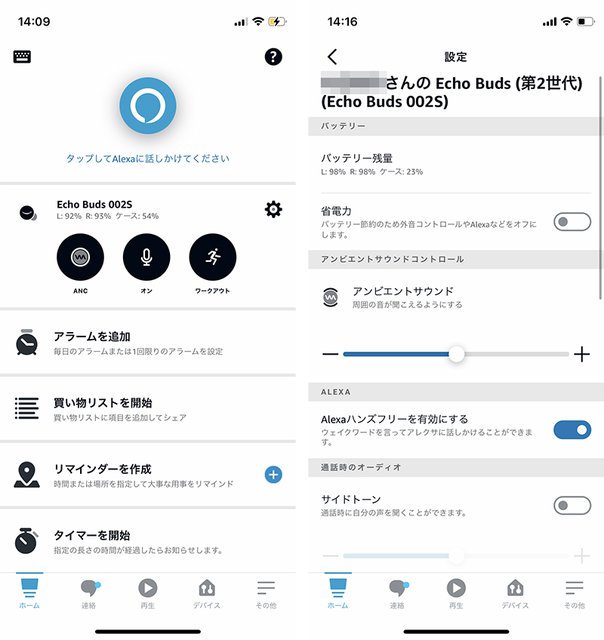Open アラームを追加 row
The width and height of the screenshot is (604, 640).
[x=148, y=343]
